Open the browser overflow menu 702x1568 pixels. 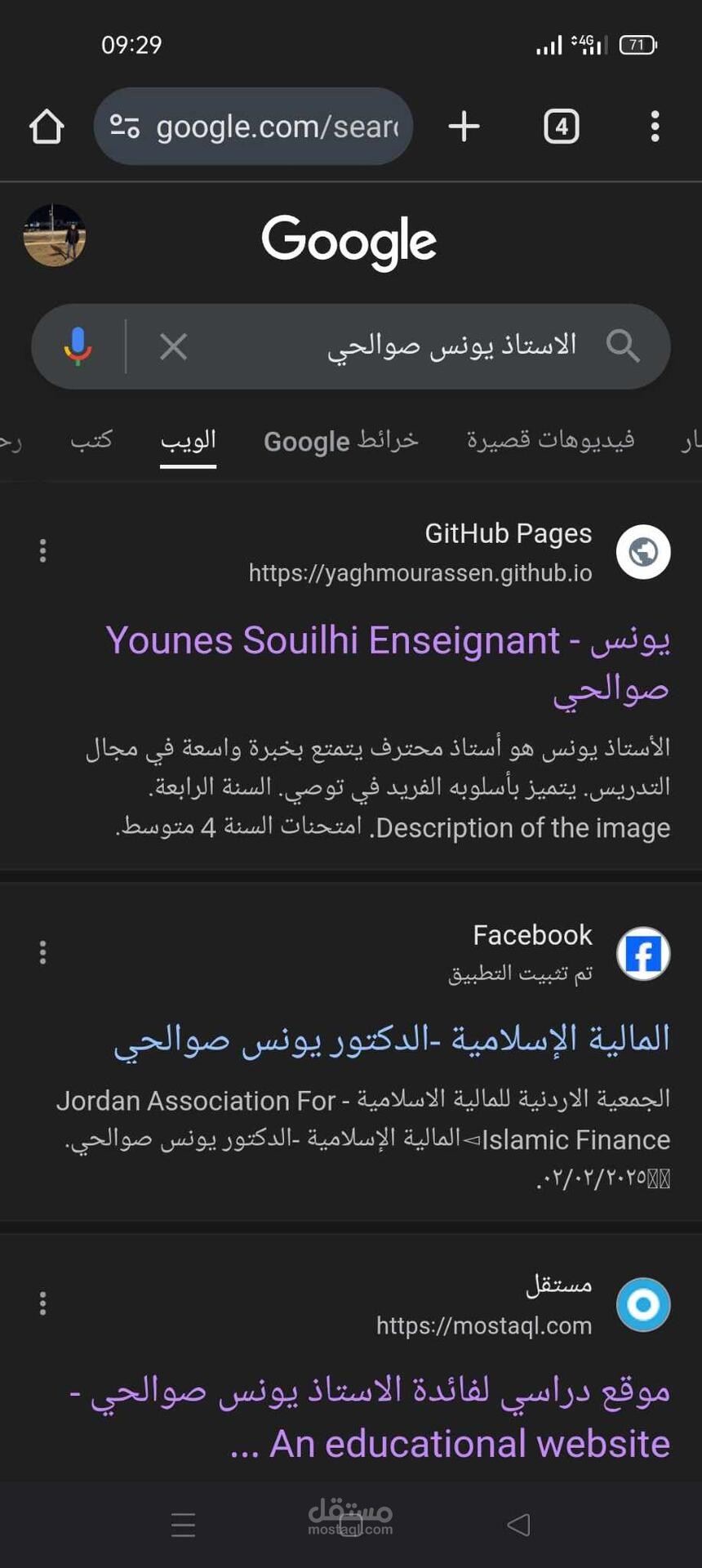pos(655,127)
